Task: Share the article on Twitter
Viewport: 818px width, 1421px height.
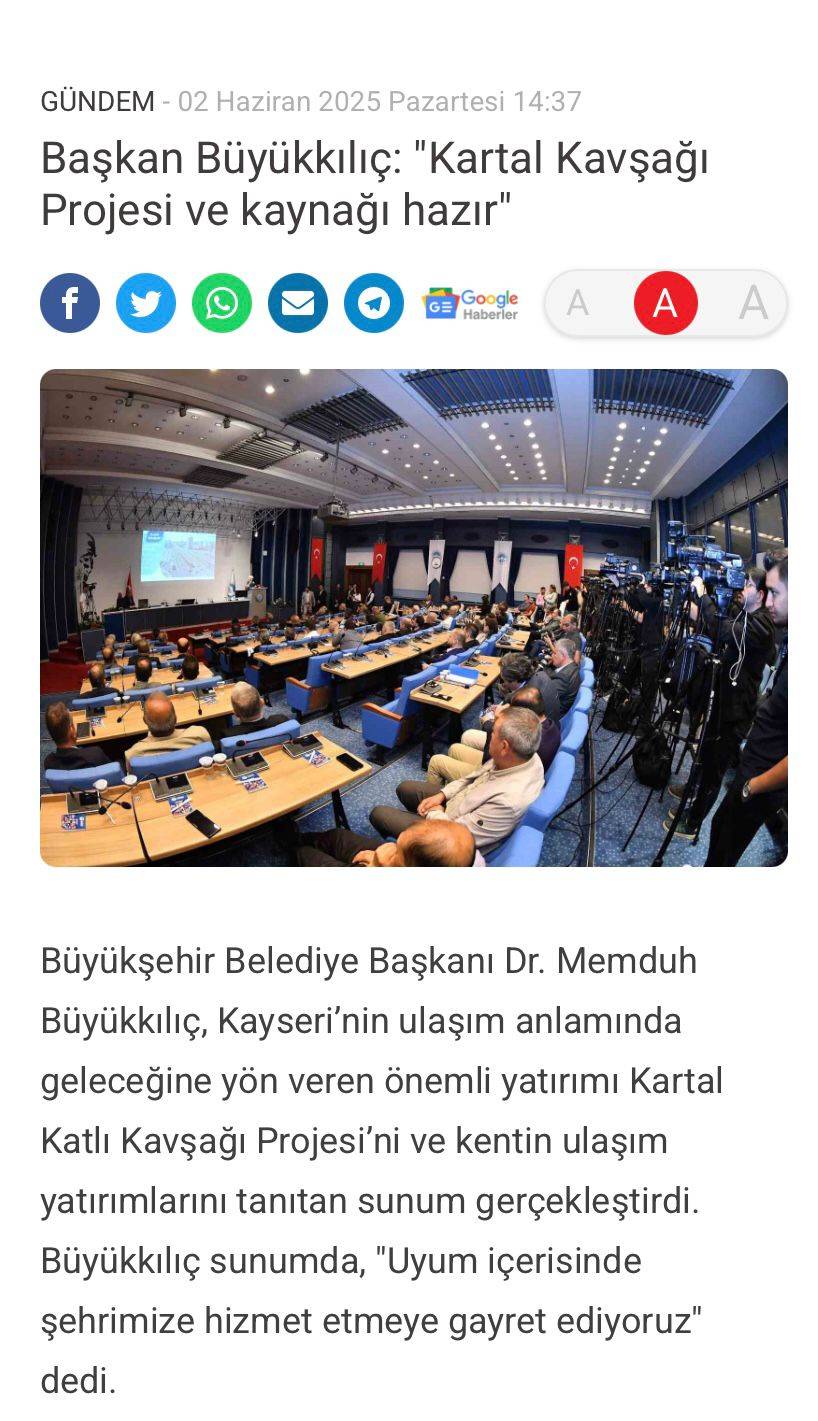Action: tap(146, 303)
